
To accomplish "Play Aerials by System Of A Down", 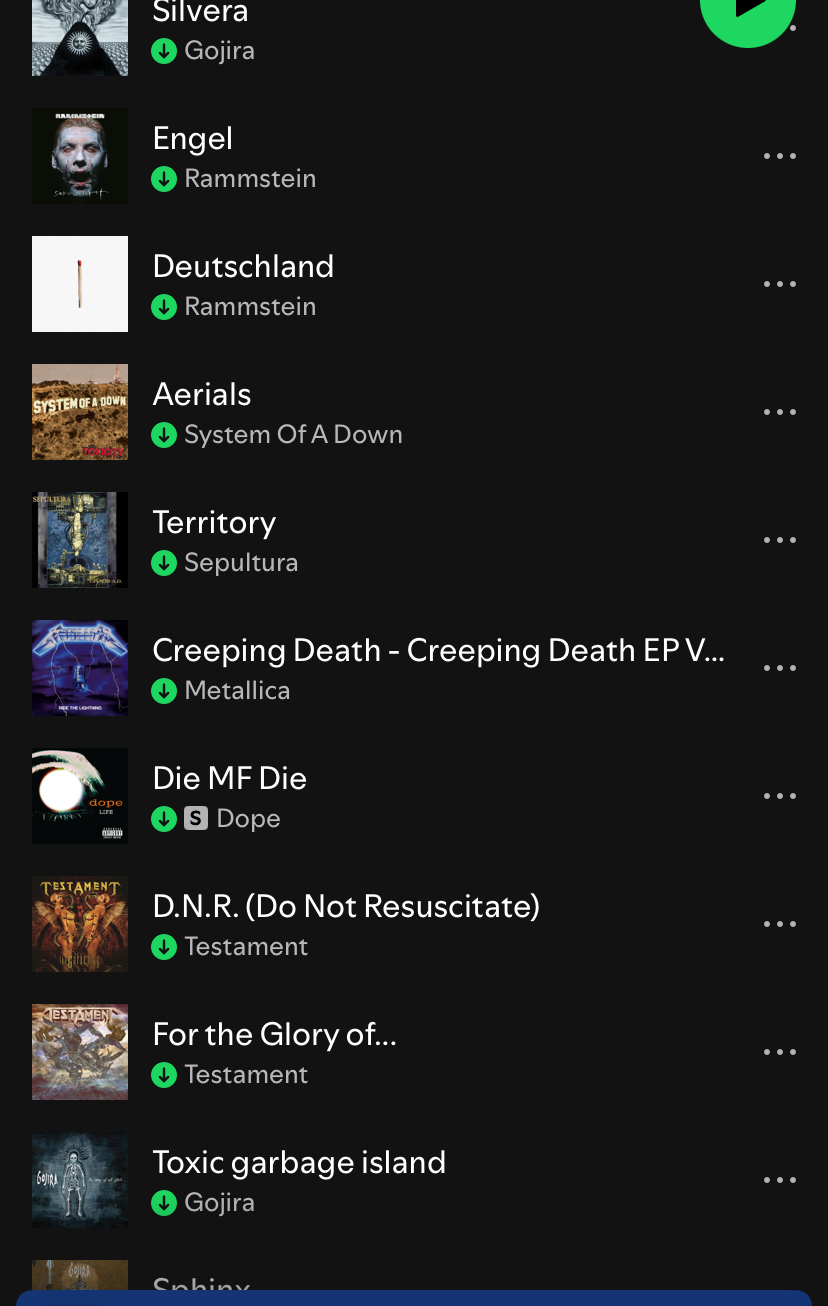I will click(x=202, y=395).
